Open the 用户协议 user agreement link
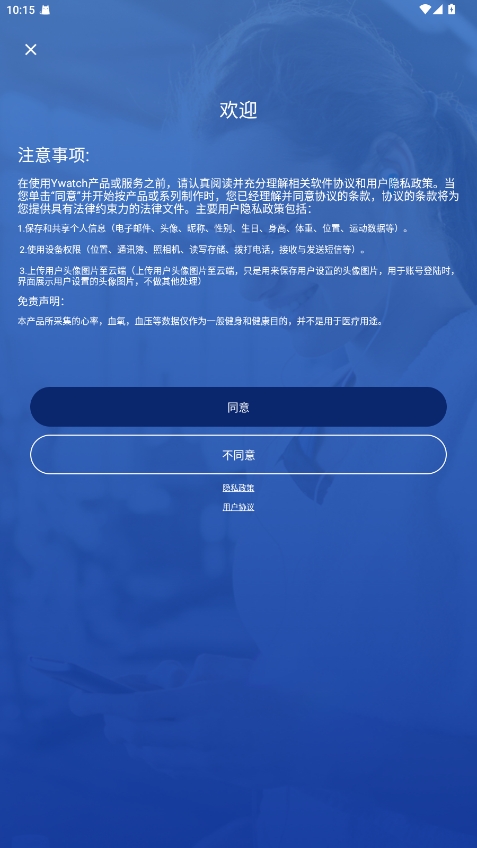Screen dimensions: 477x848 [238, 507]
